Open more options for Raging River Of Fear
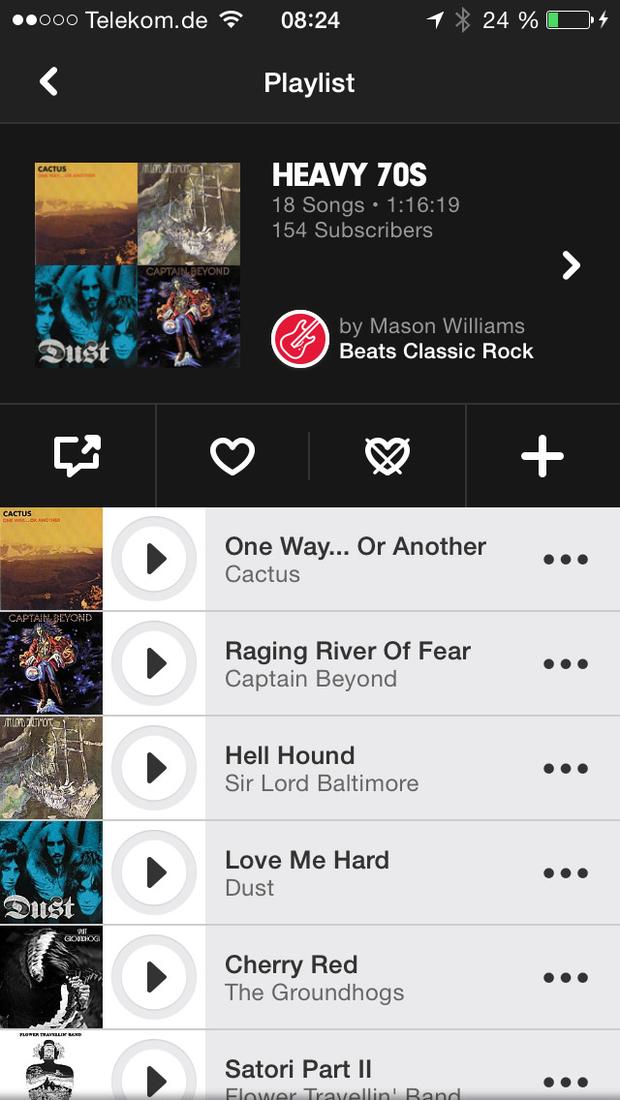The height and width of the screenshot is (1100, 620). point(565,664)
